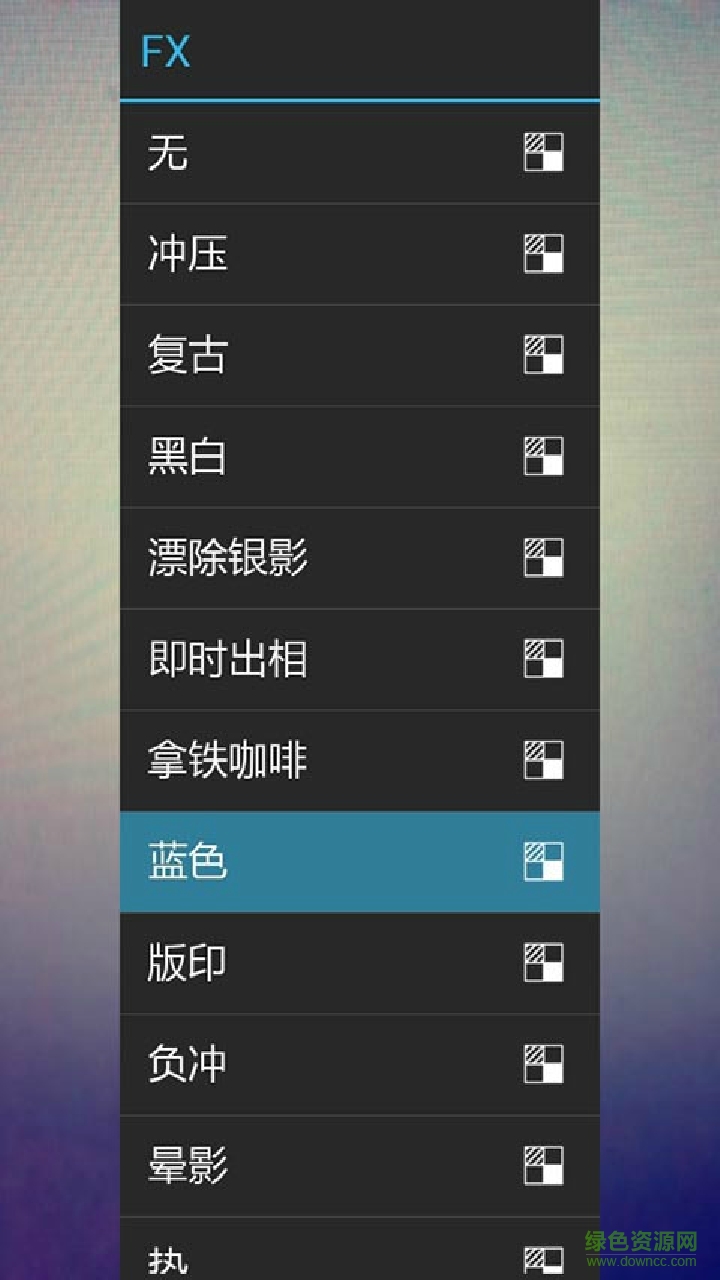Apply the 漂除银影 filter
720x1280 pixels.
[x=358, y=558]
